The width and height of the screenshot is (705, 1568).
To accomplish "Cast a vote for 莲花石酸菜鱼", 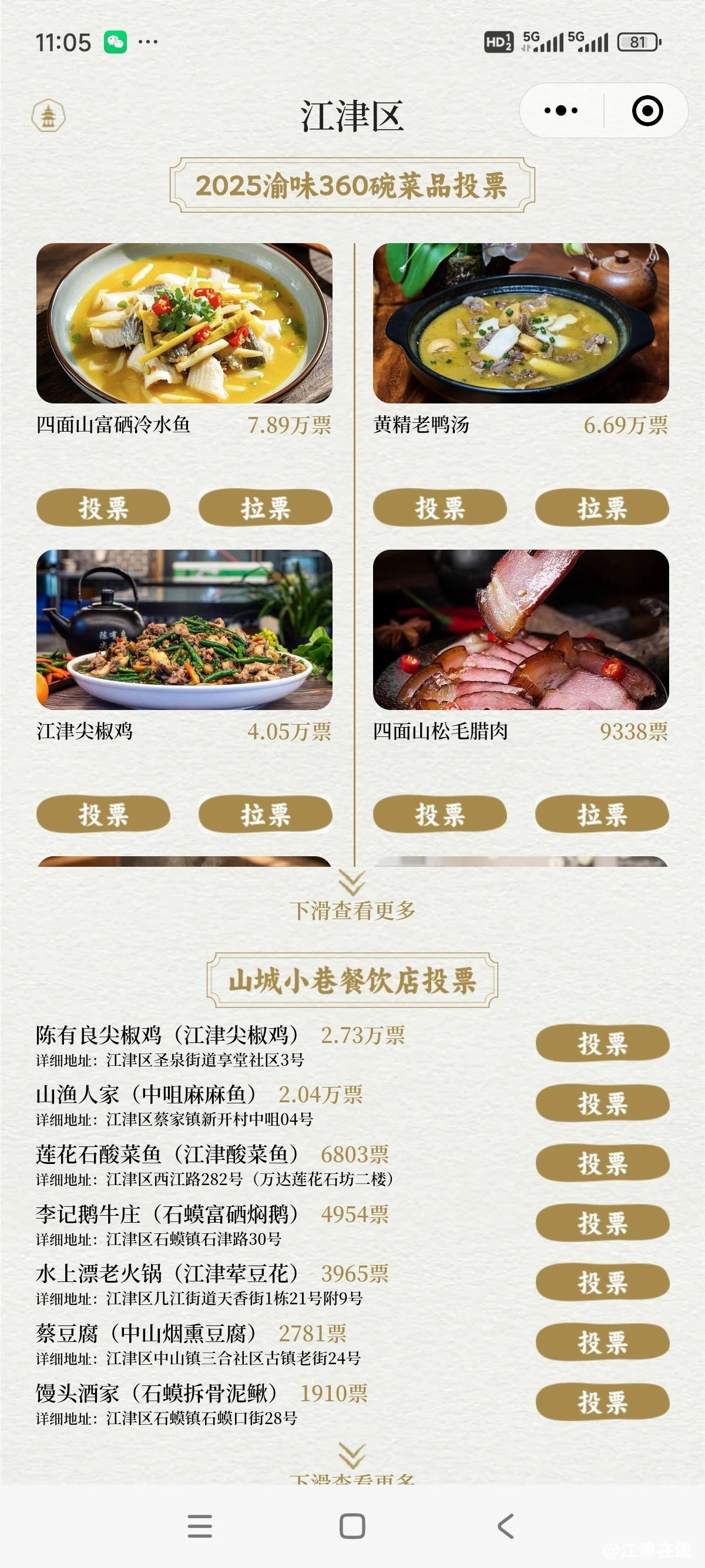I will tap(602, 1163).
